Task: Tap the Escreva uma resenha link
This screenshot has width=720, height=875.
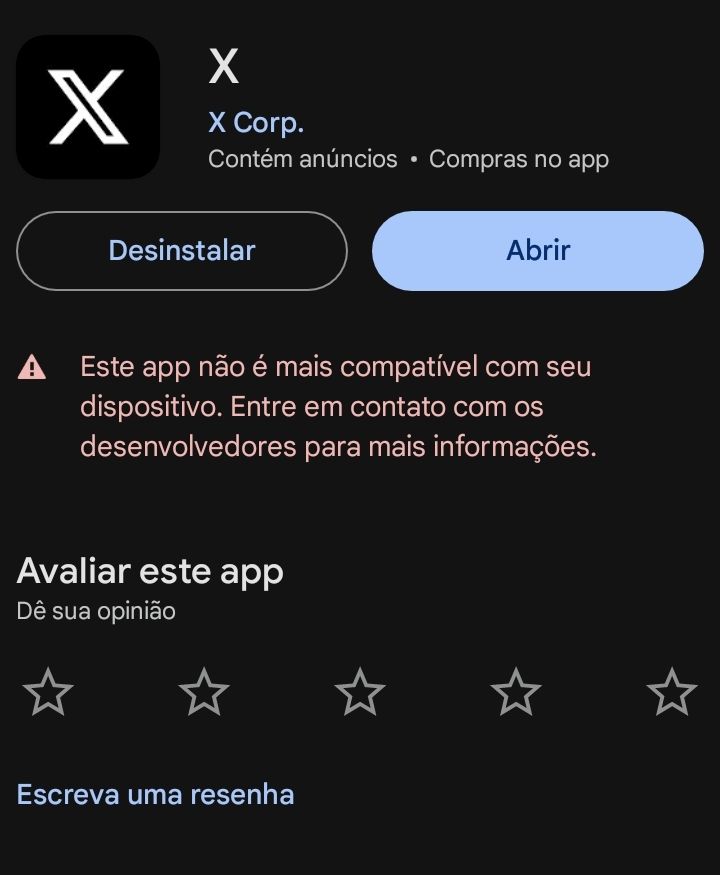Action: point(156,795)
